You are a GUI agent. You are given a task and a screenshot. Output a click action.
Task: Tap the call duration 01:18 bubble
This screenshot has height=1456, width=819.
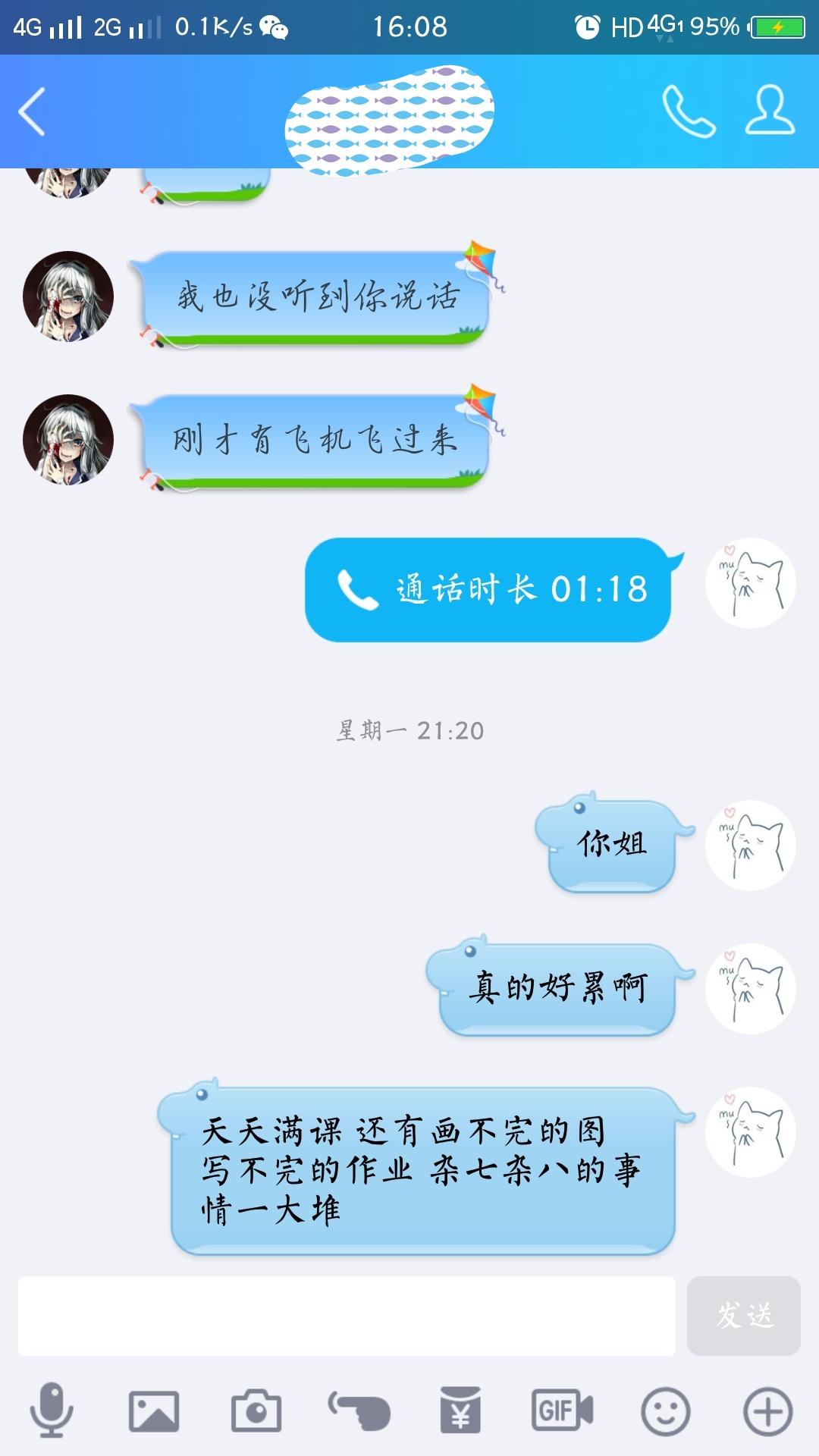coord(488,589)
